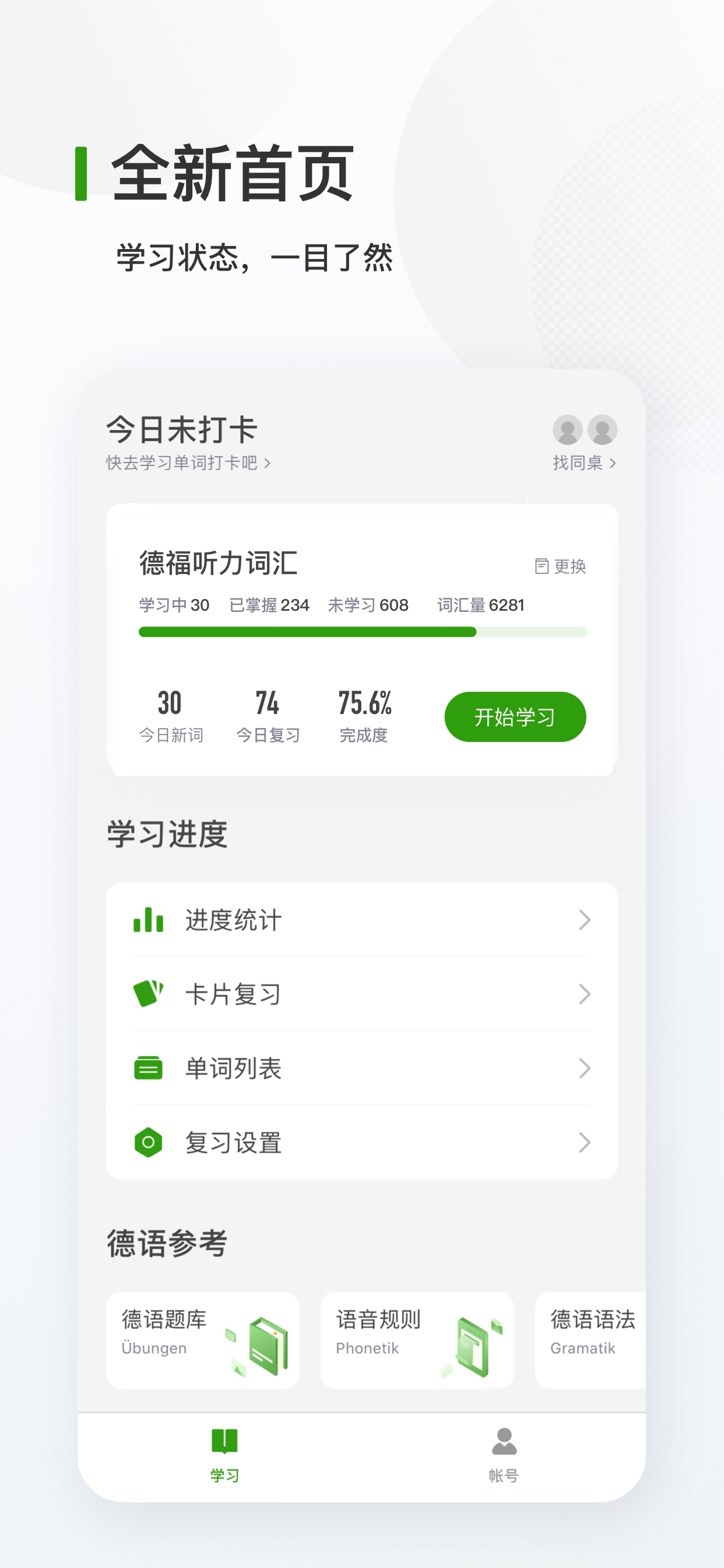Tap the 更换 book-swap icon to change wordbook
The image size is (724, 1568).
[543, 565]
